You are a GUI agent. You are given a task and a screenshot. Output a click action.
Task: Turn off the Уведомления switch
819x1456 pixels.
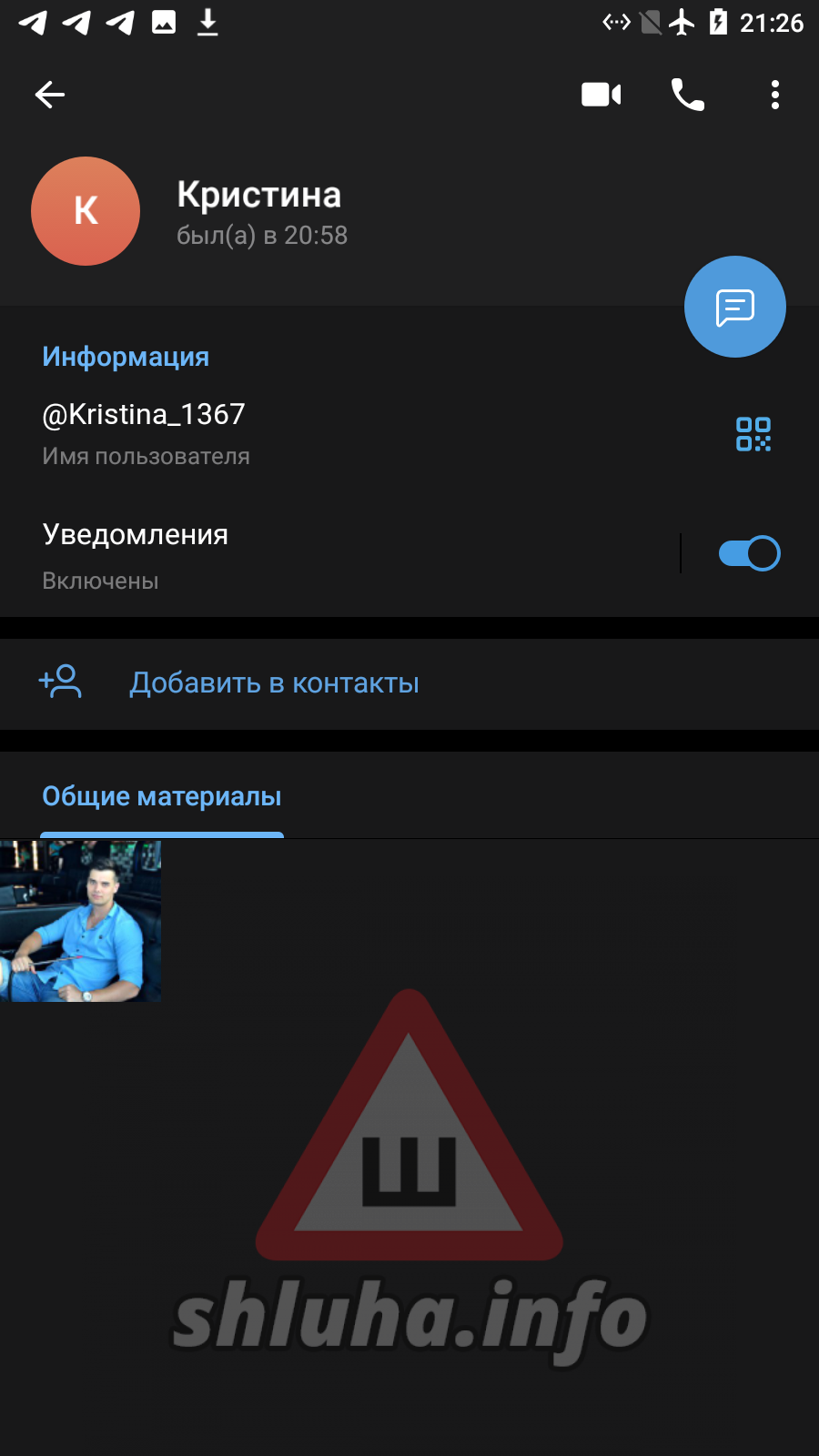748,553
